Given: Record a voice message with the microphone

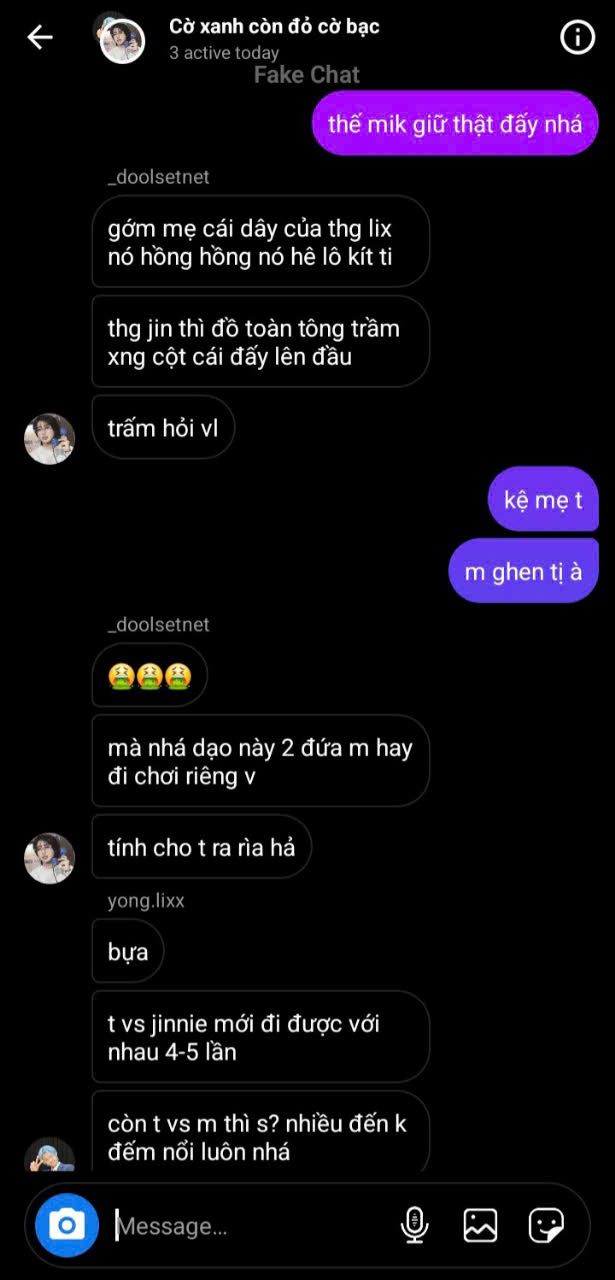Looking at the screenshot, I should (x=414, y=1224).
